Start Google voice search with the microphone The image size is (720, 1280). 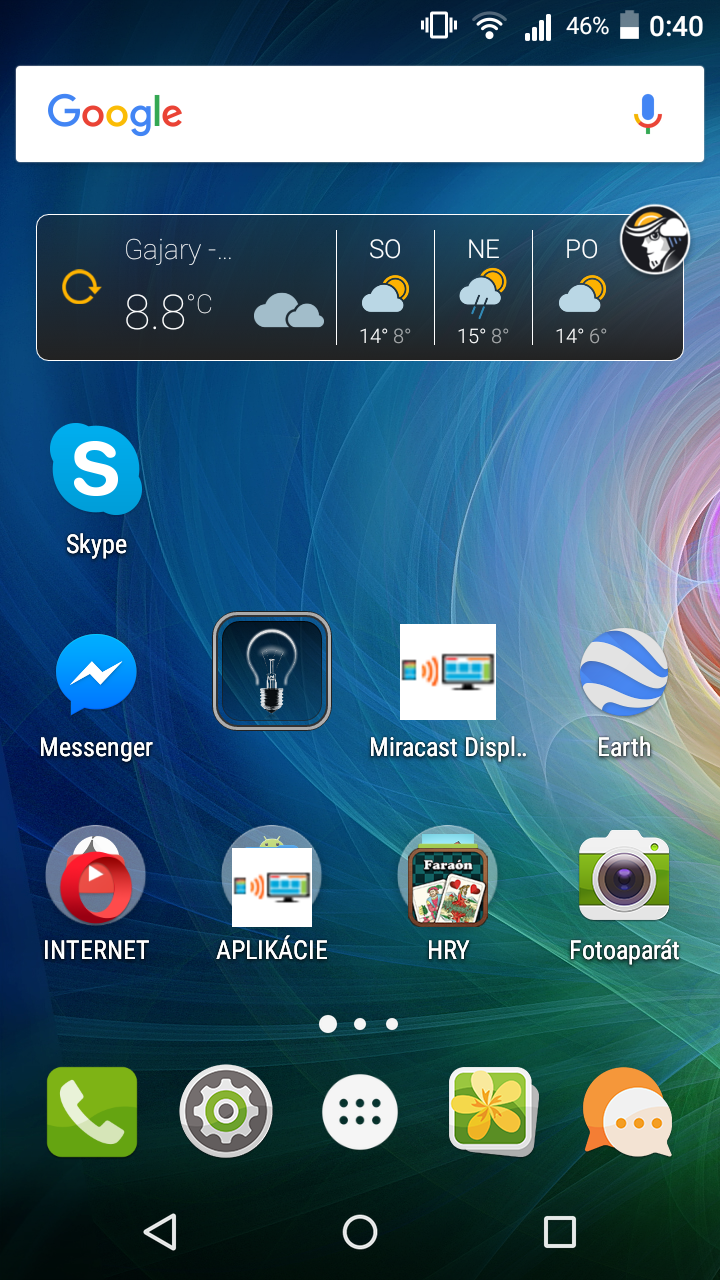pos(647,114)
